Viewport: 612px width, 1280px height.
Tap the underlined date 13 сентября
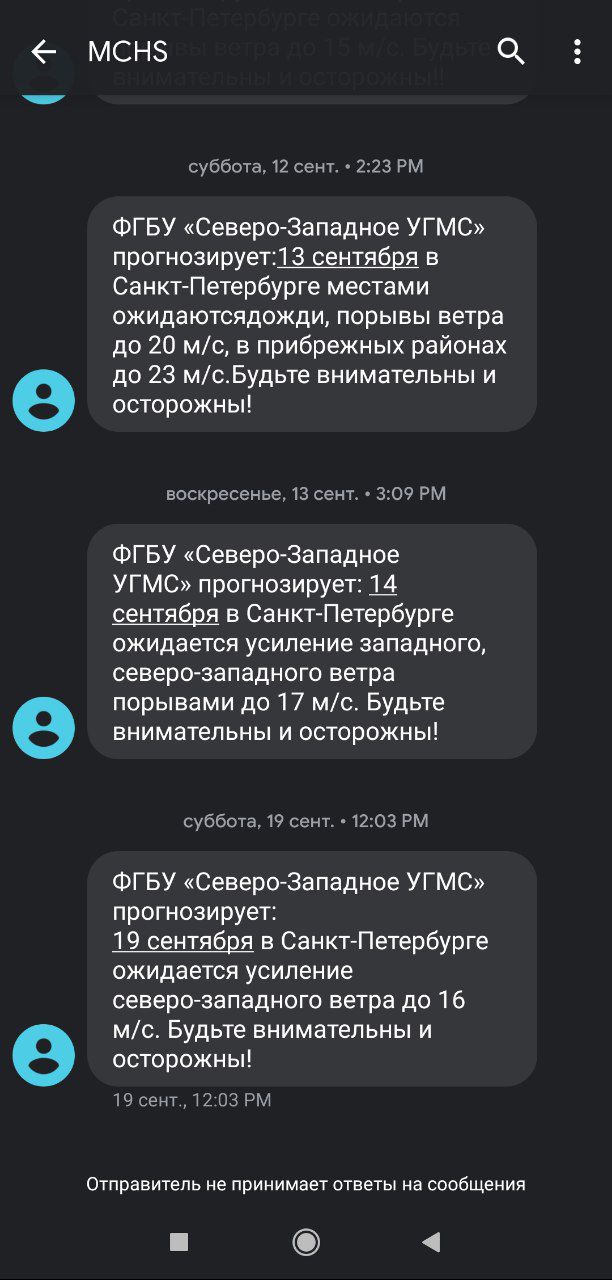point(348,257)
